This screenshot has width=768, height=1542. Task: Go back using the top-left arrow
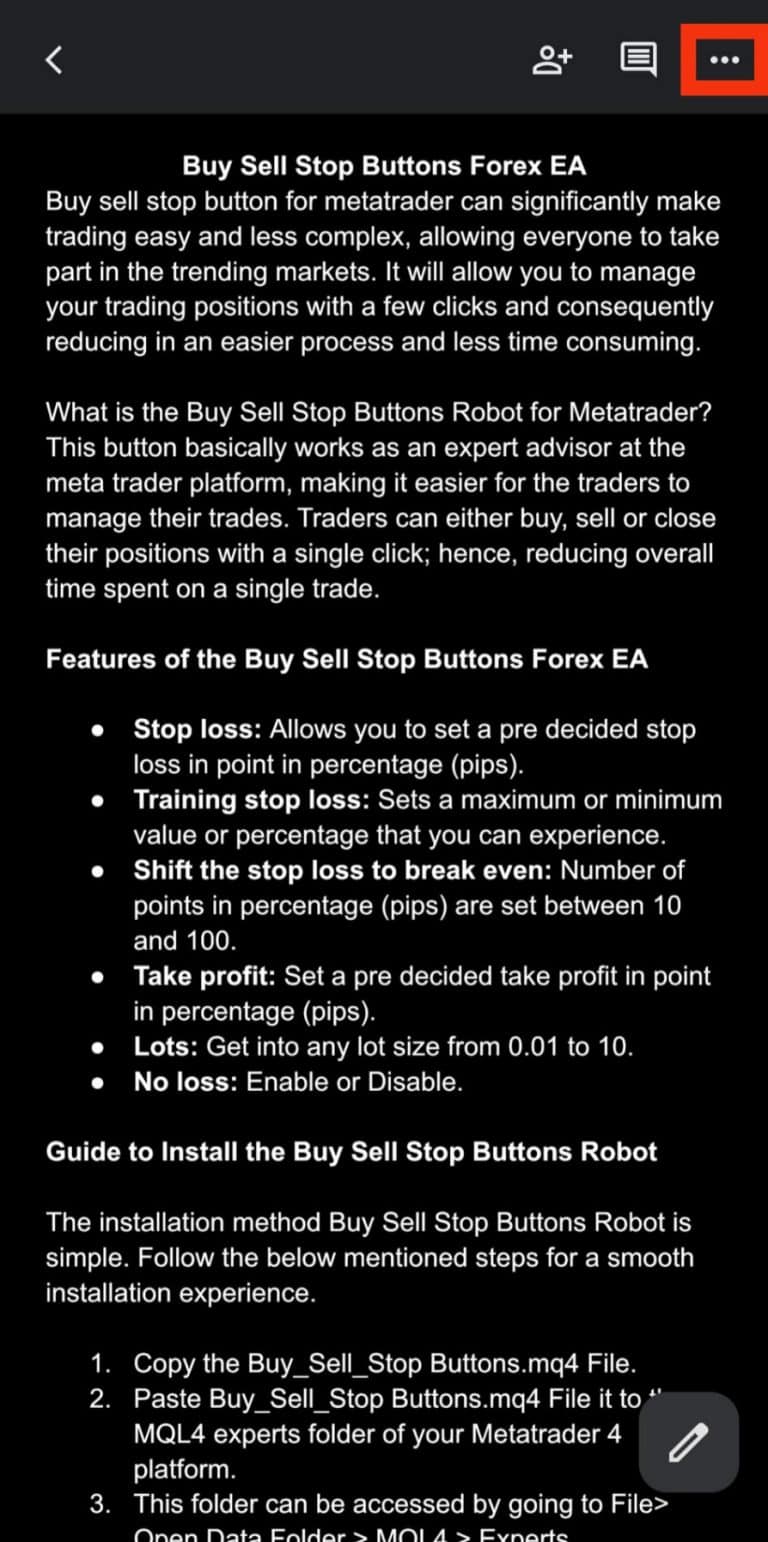pyautogui.click(x=55, y=60)
